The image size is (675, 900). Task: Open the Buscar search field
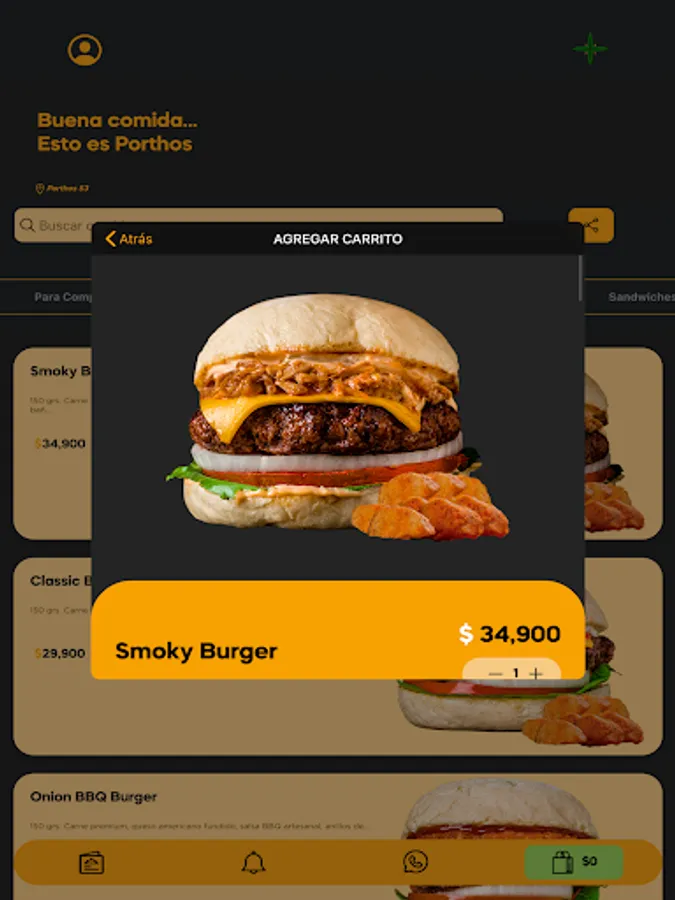[258, 224]
